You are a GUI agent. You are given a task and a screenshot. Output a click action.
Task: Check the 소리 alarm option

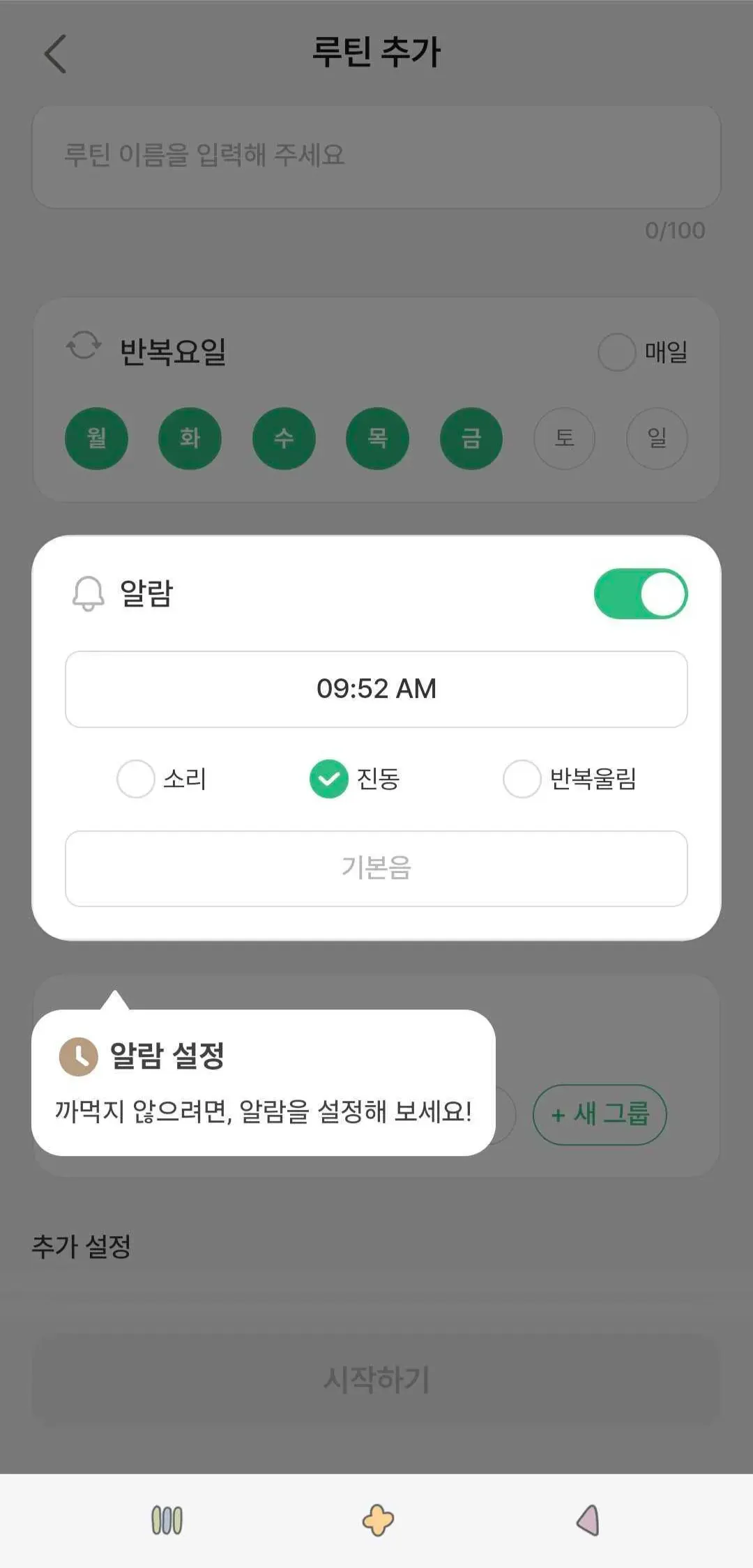tap(136, 778)
